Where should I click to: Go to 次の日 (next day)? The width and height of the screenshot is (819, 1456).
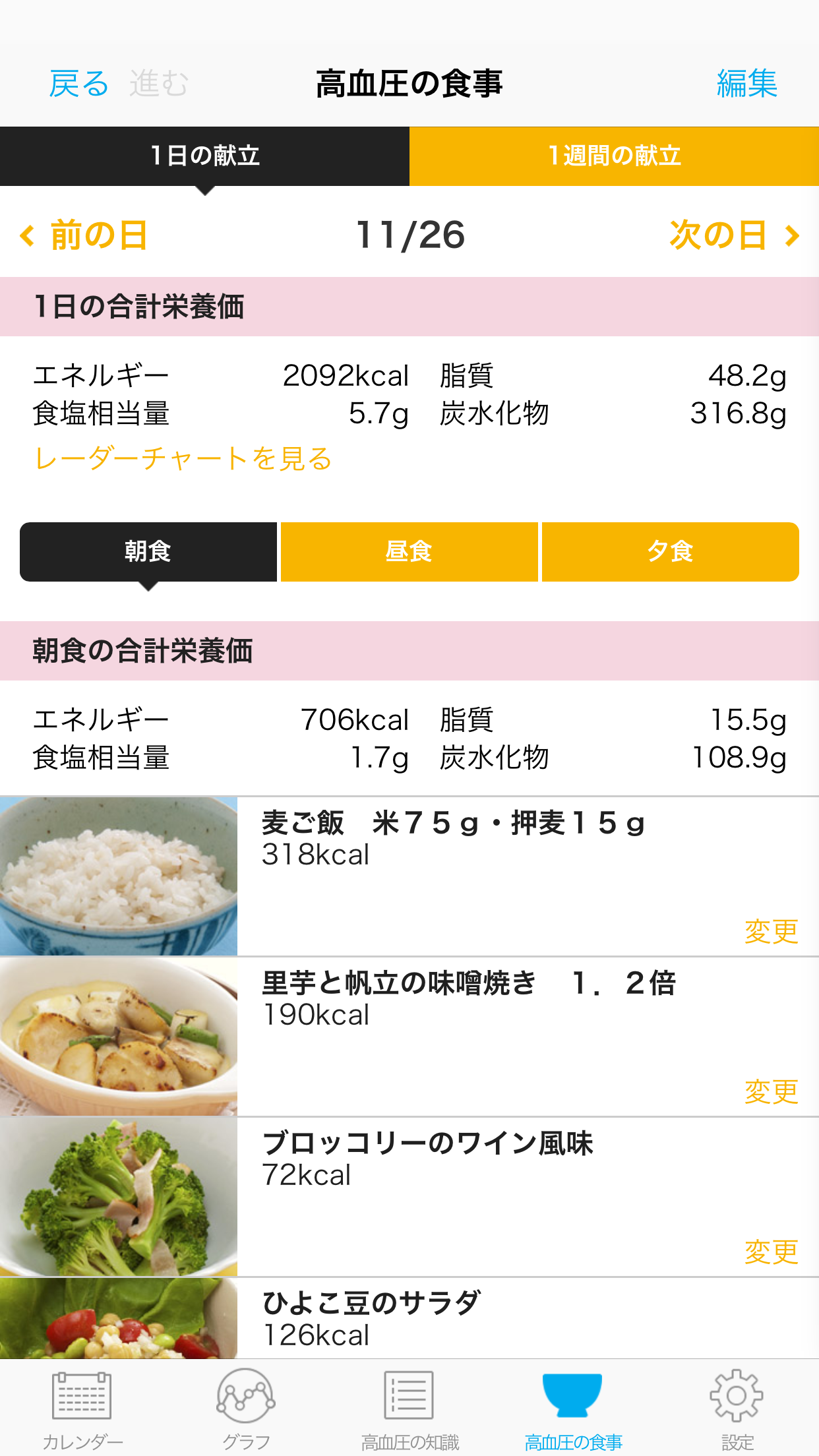point(733,235)
